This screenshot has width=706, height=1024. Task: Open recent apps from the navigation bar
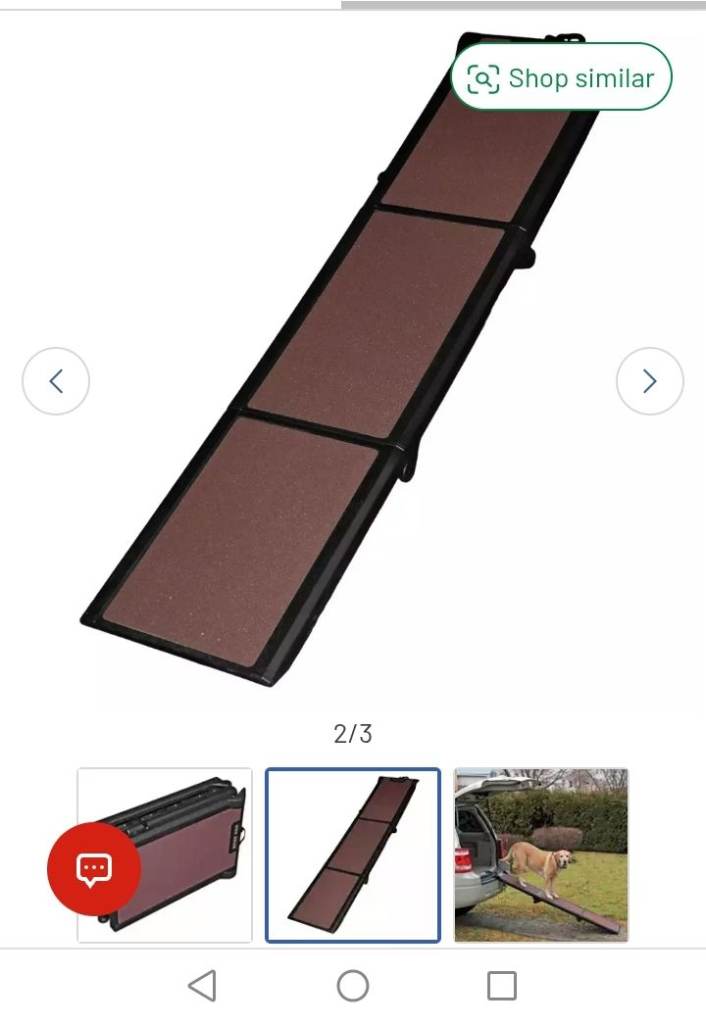pos(502,986)
